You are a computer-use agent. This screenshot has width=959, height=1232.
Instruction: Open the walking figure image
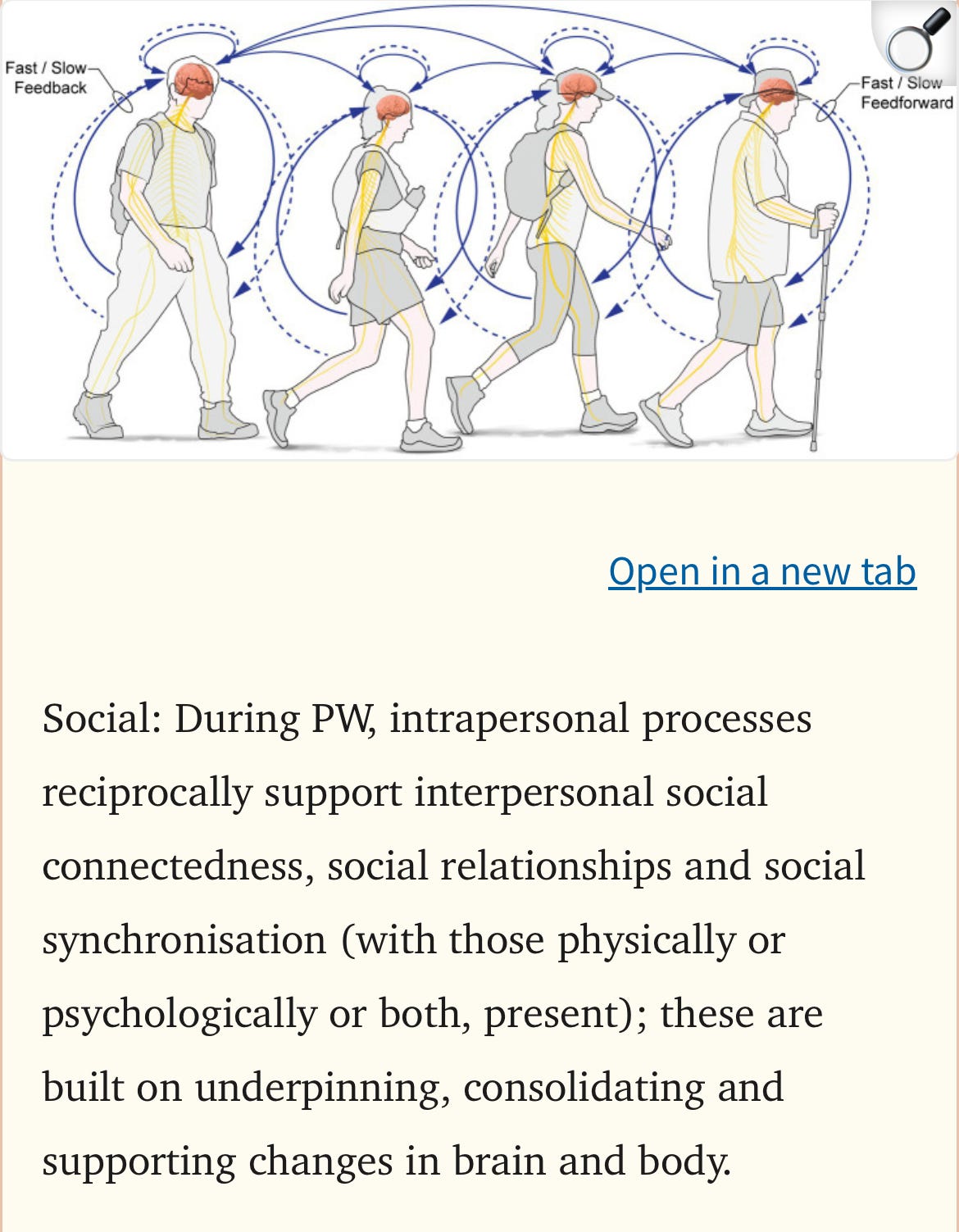coord(479,230)
